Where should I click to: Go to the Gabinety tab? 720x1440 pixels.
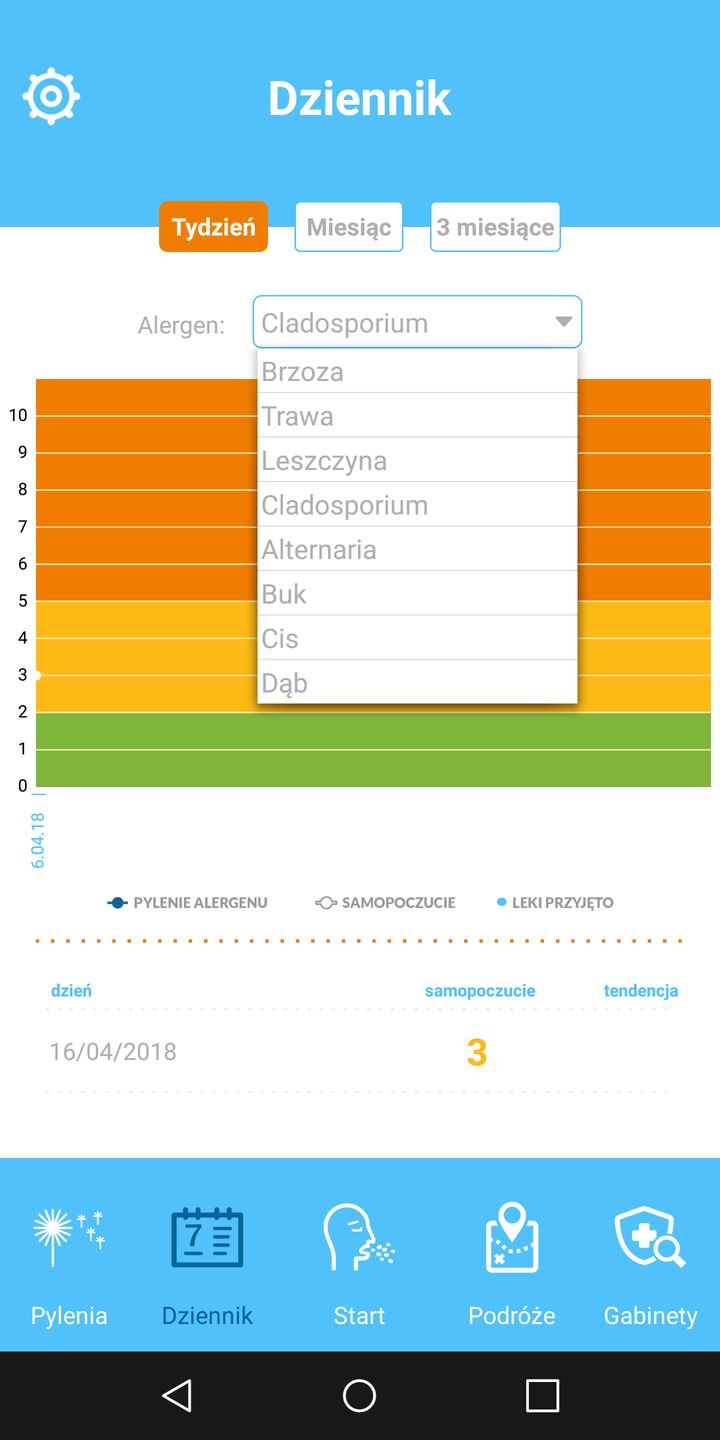[650, 1264]
